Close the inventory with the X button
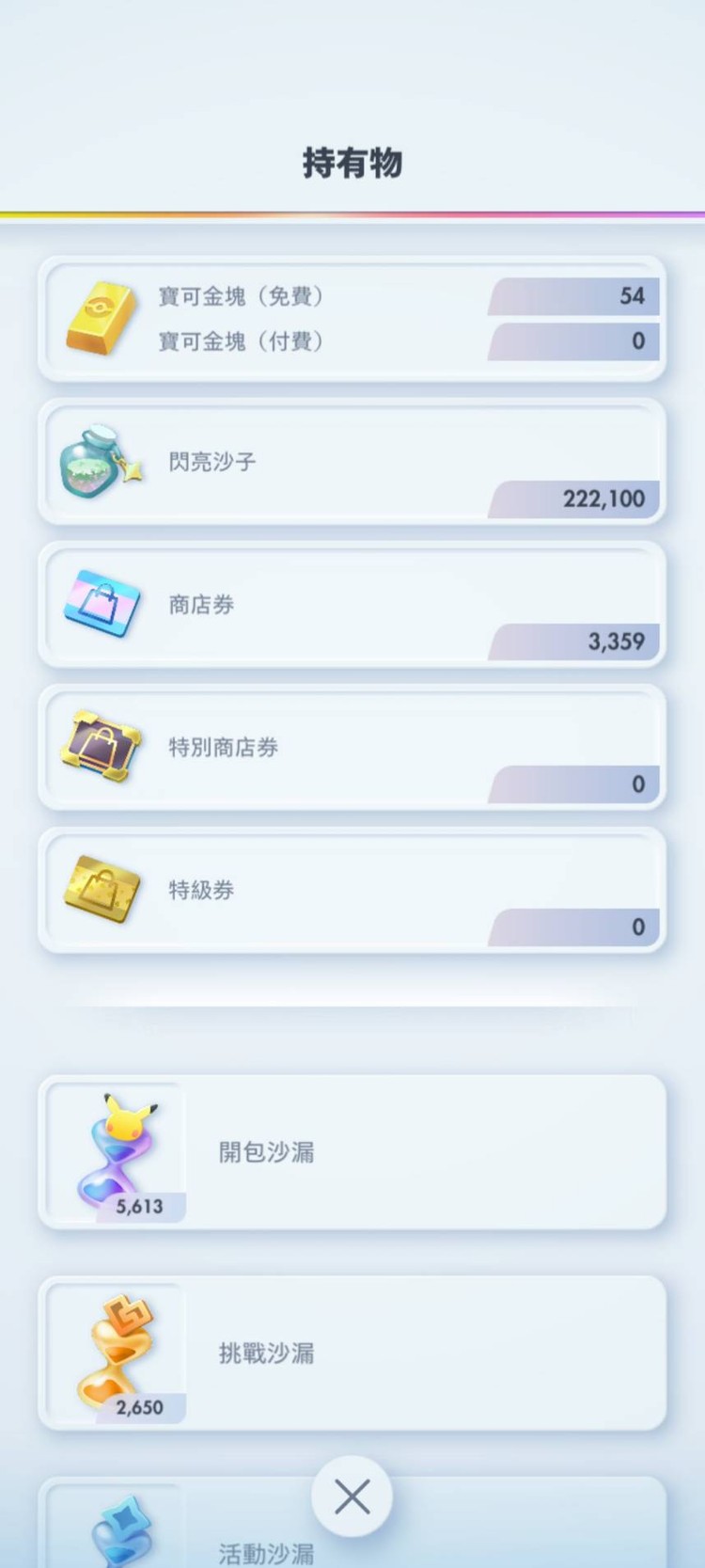Image resolution: width=705 pixels, height=1568 pixels. pos(352,1497)
